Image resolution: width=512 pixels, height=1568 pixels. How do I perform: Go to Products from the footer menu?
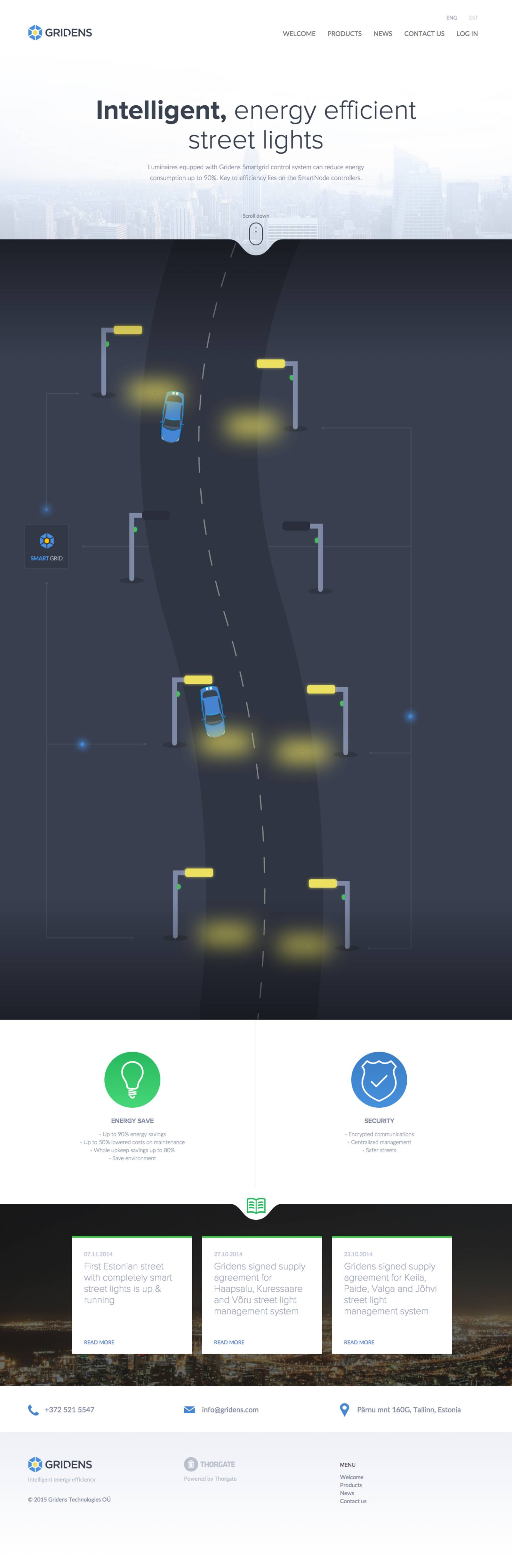tap(351, 1485)
